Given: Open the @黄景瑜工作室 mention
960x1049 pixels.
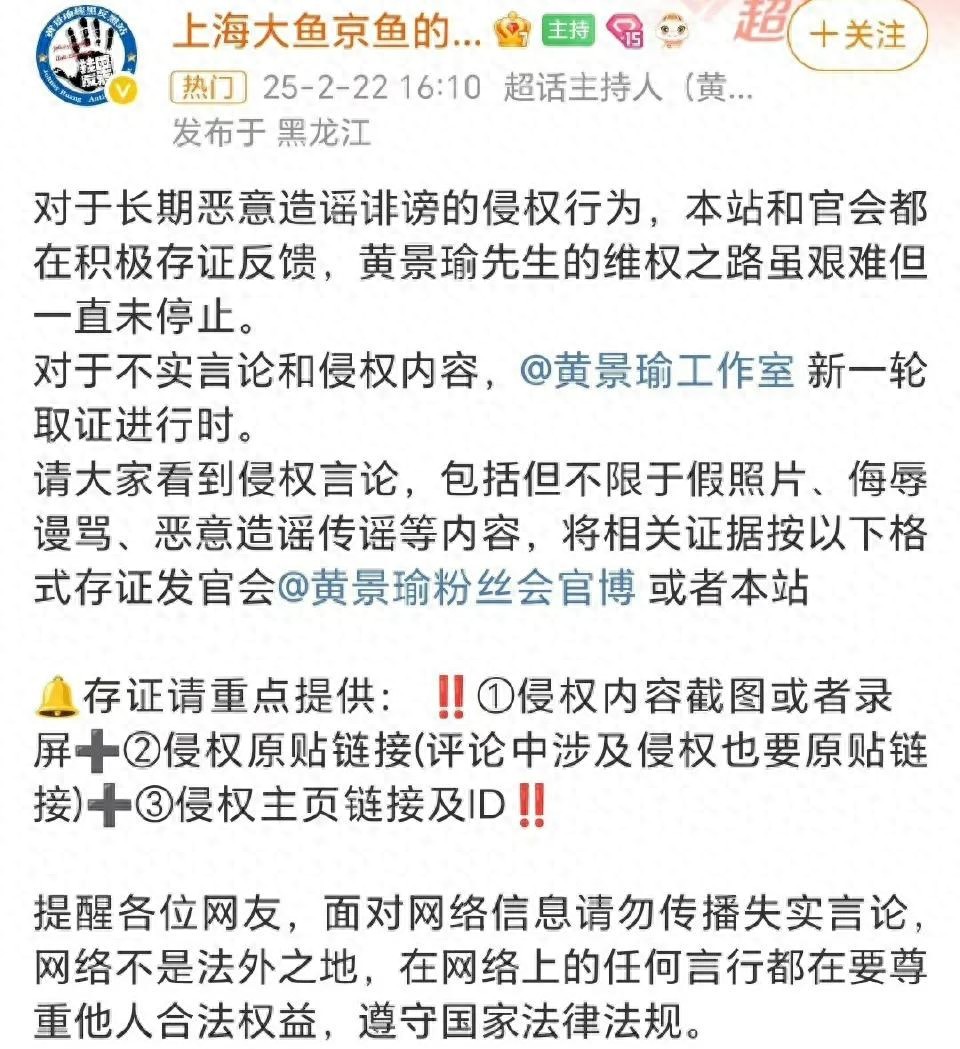Looking at the screenshot, I should [x=657, y=373].
